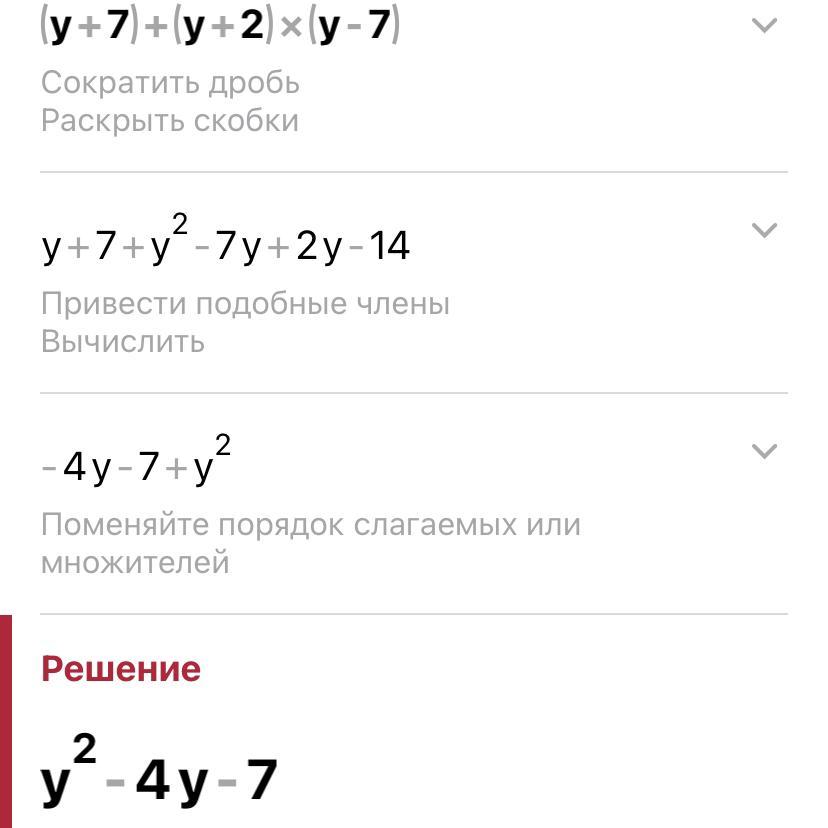The width and height of the screenshot is (828, 828).
Task: Expand the -4y-7+y² step
Action: [764, 452]
